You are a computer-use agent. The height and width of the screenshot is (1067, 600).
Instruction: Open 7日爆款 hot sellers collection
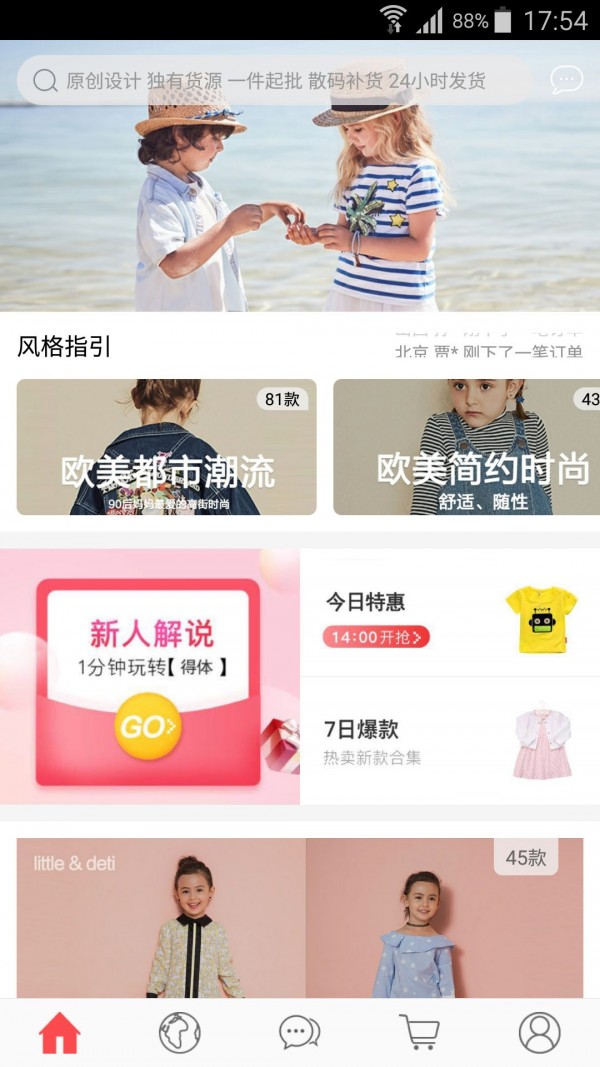(x=450, y=741)
